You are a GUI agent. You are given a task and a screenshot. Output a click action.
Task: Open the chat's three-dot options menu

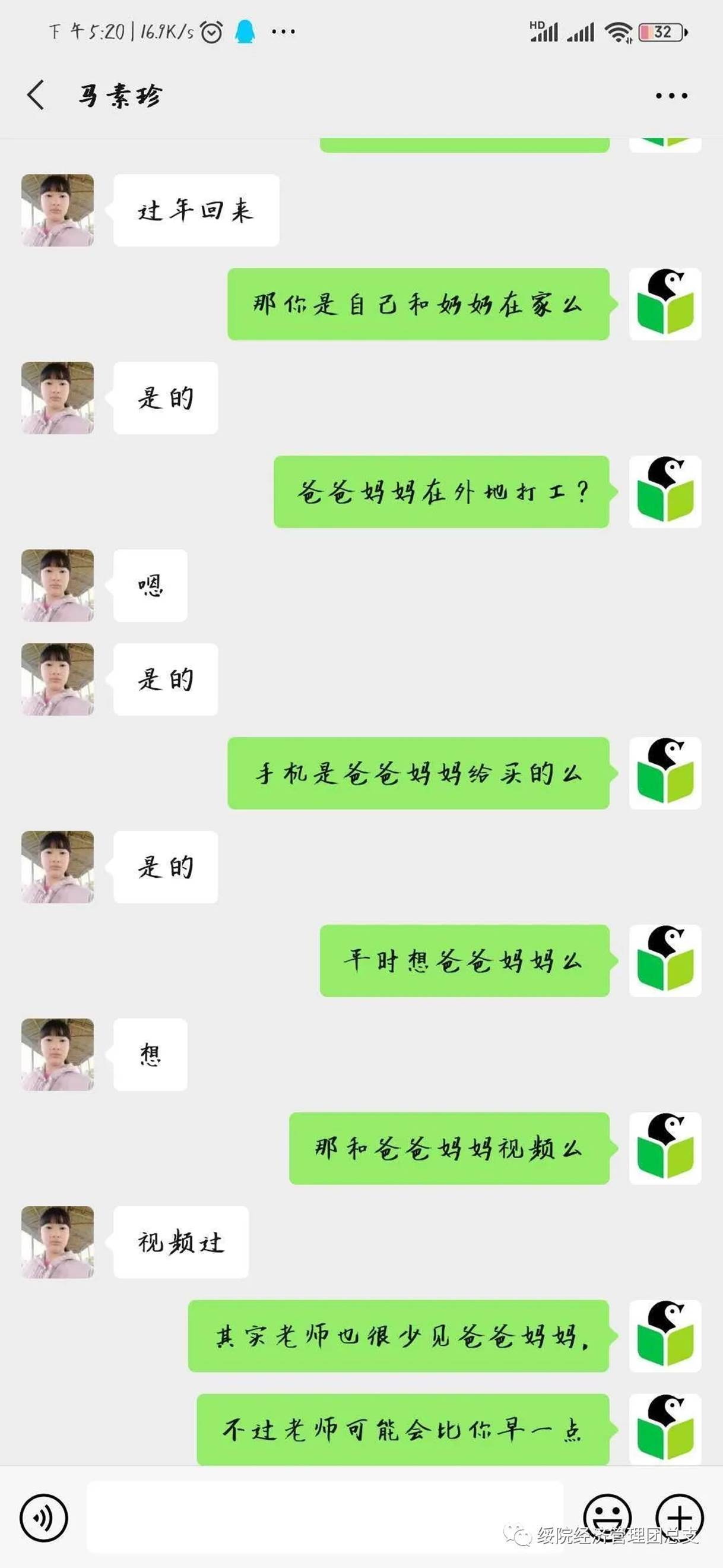(671, 96)
